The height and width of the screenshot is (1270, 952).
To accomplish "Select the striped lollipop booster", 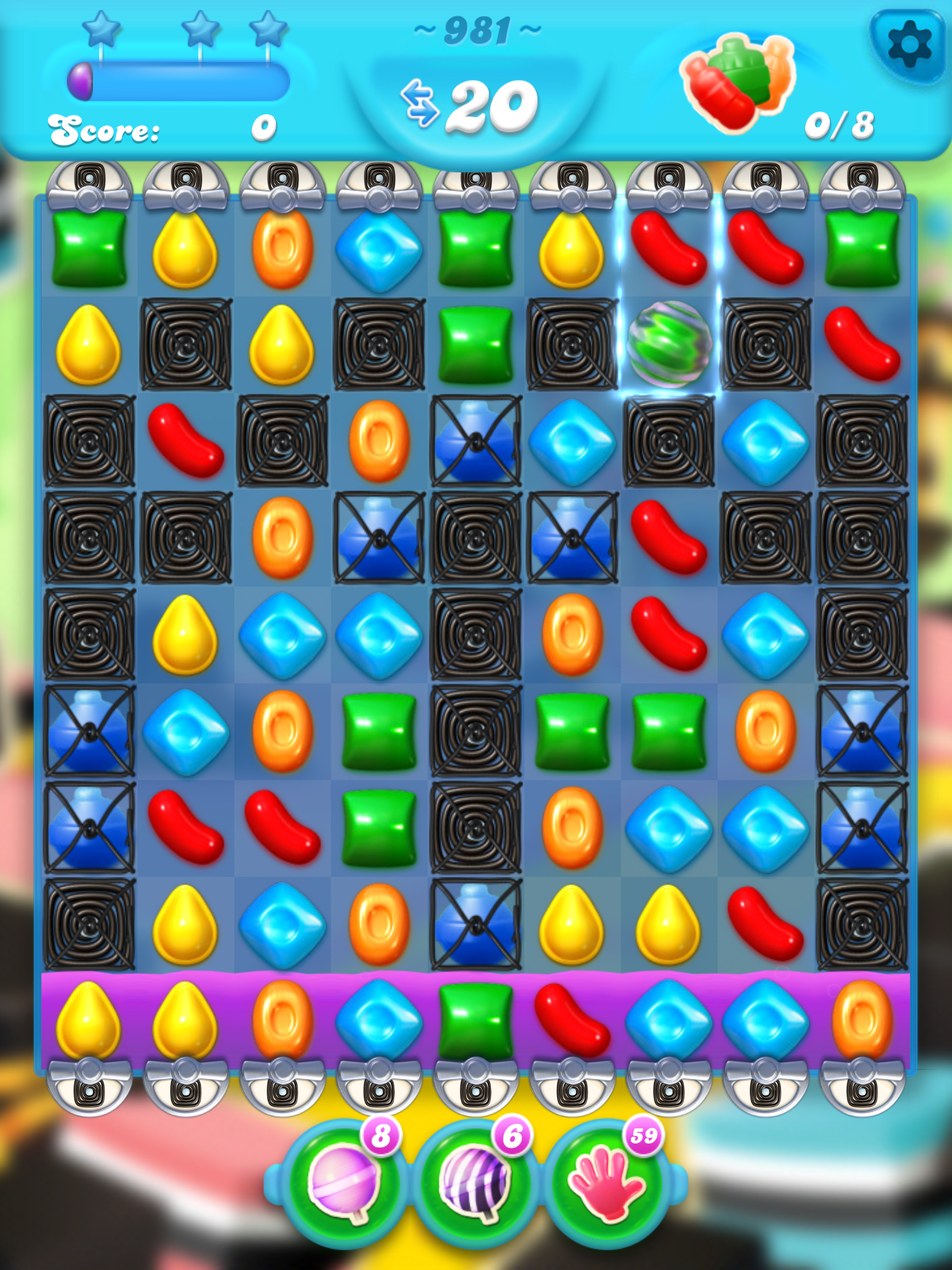I will point(475,1183).
